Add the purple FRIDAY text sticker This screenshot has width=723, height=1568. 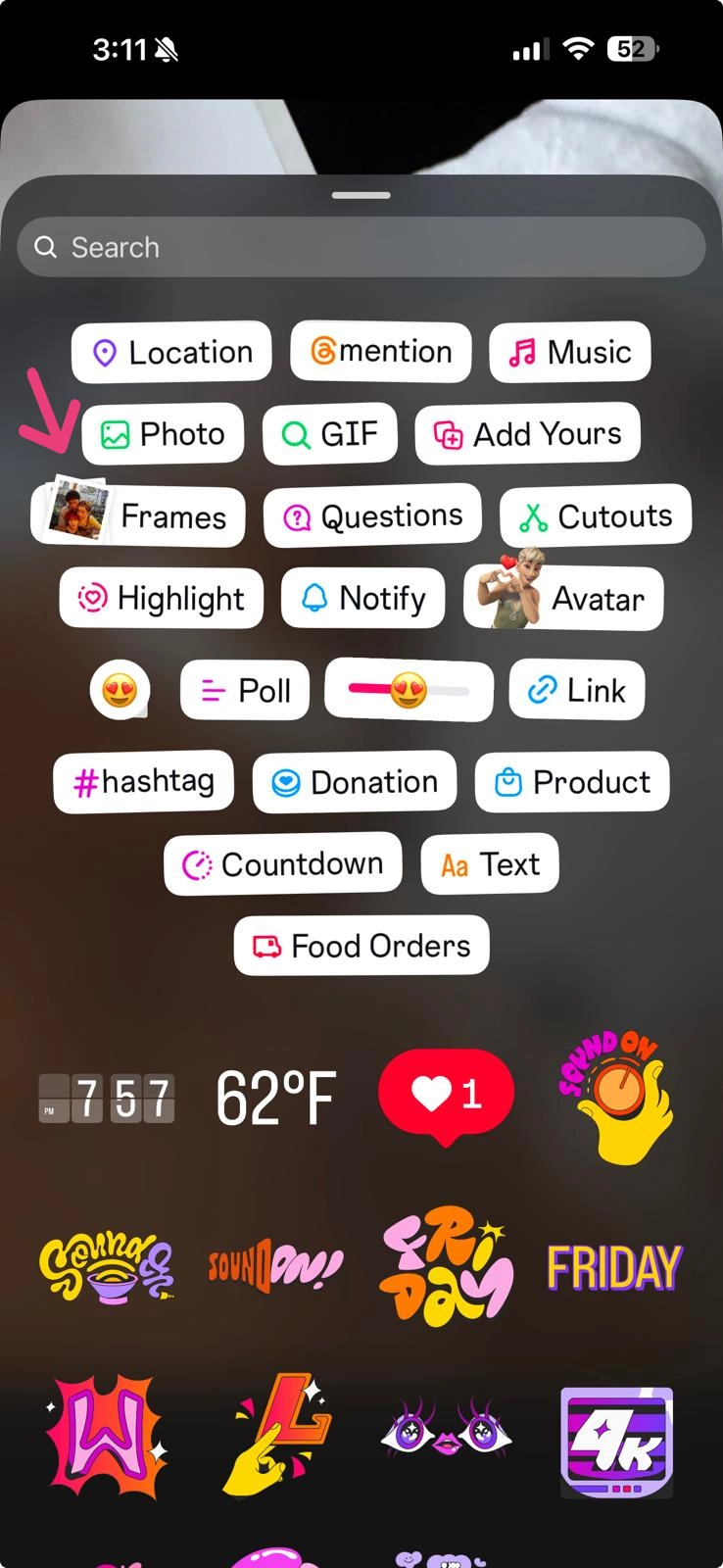[613, 1265]
